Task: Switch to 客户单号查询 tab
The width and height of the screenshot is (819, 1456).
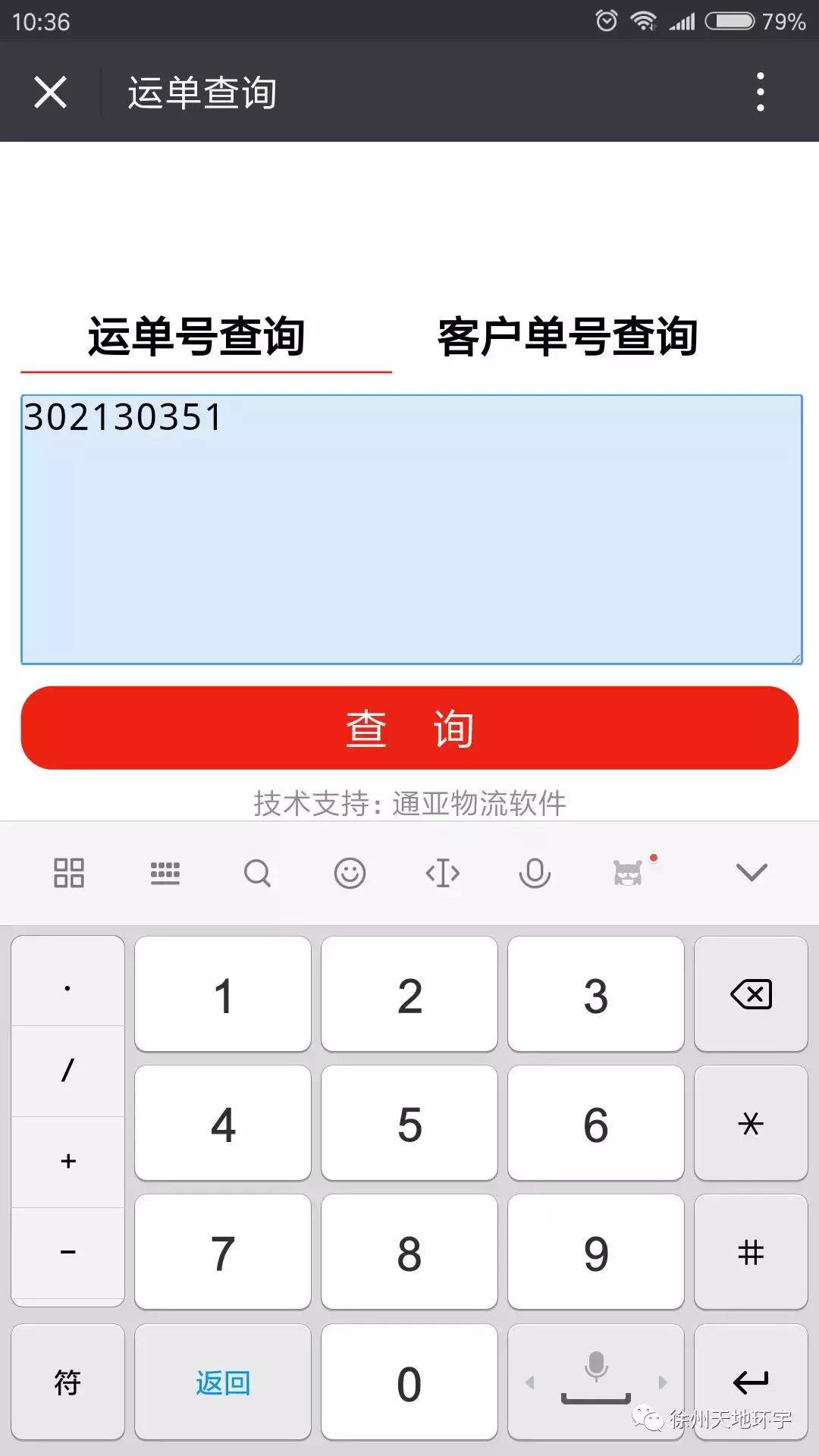Action: tap(567, 337)
